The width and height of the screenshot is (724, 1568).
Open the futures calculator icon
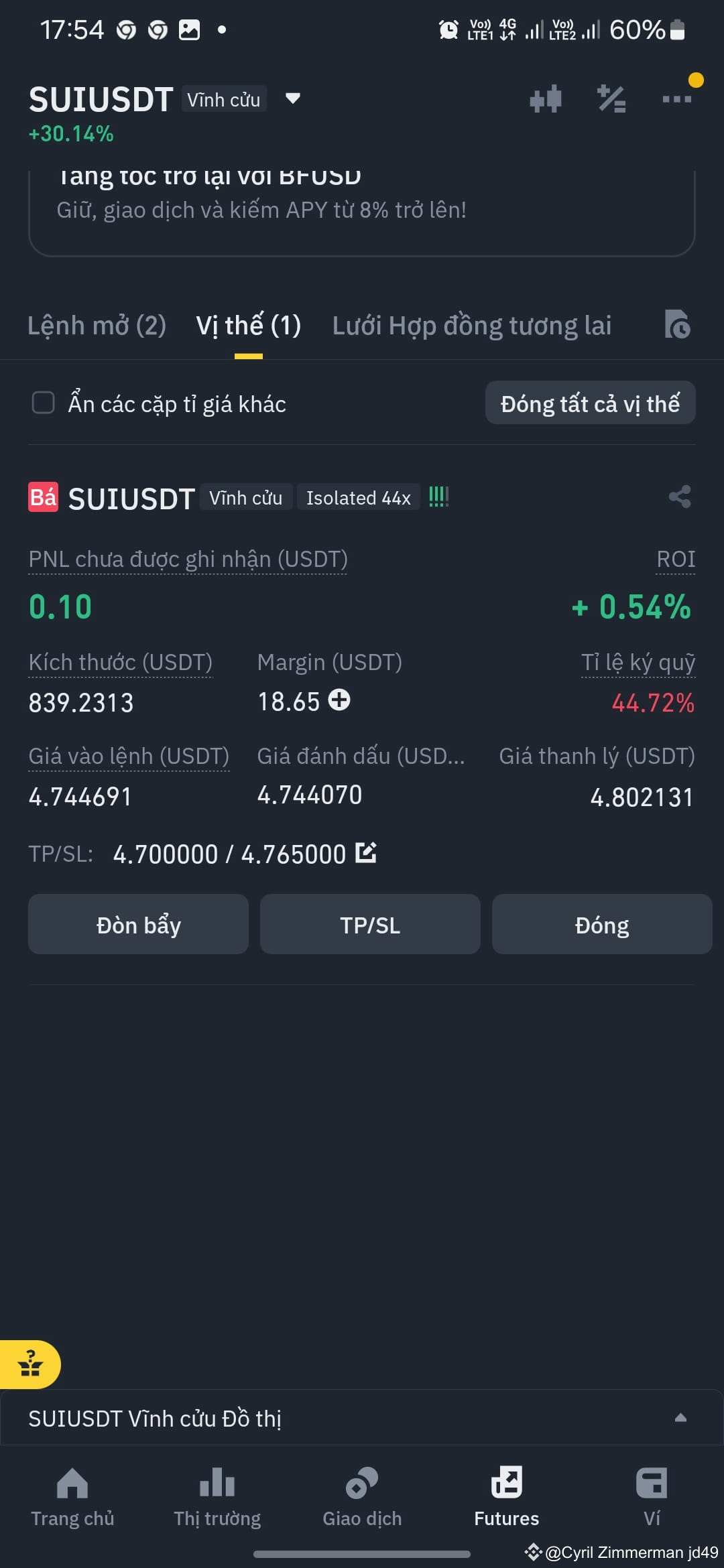click(611, 98)
